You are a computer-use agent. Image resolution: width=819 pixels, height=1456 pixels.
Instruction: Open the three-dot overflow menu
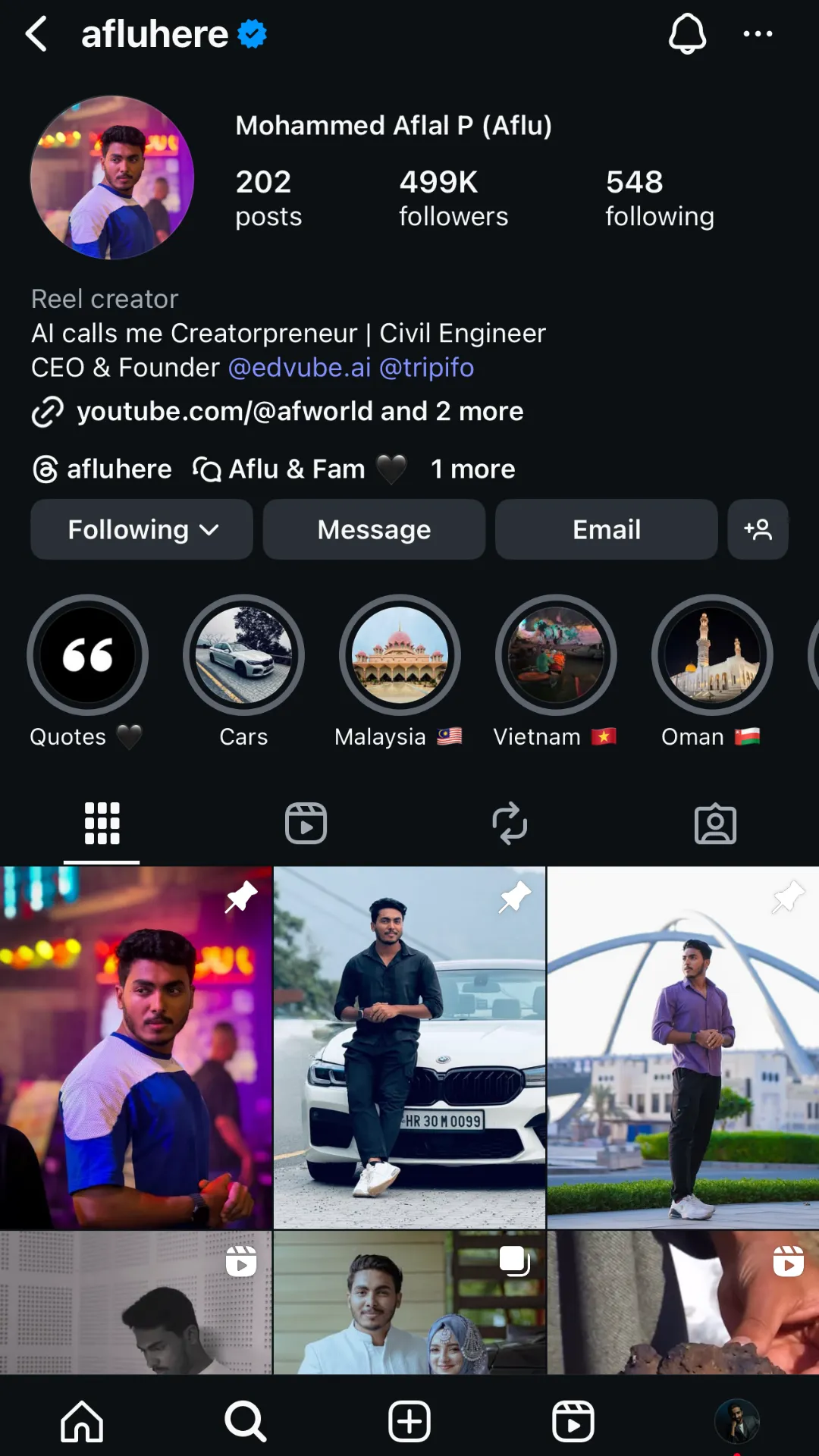click(x=758, y=34)
